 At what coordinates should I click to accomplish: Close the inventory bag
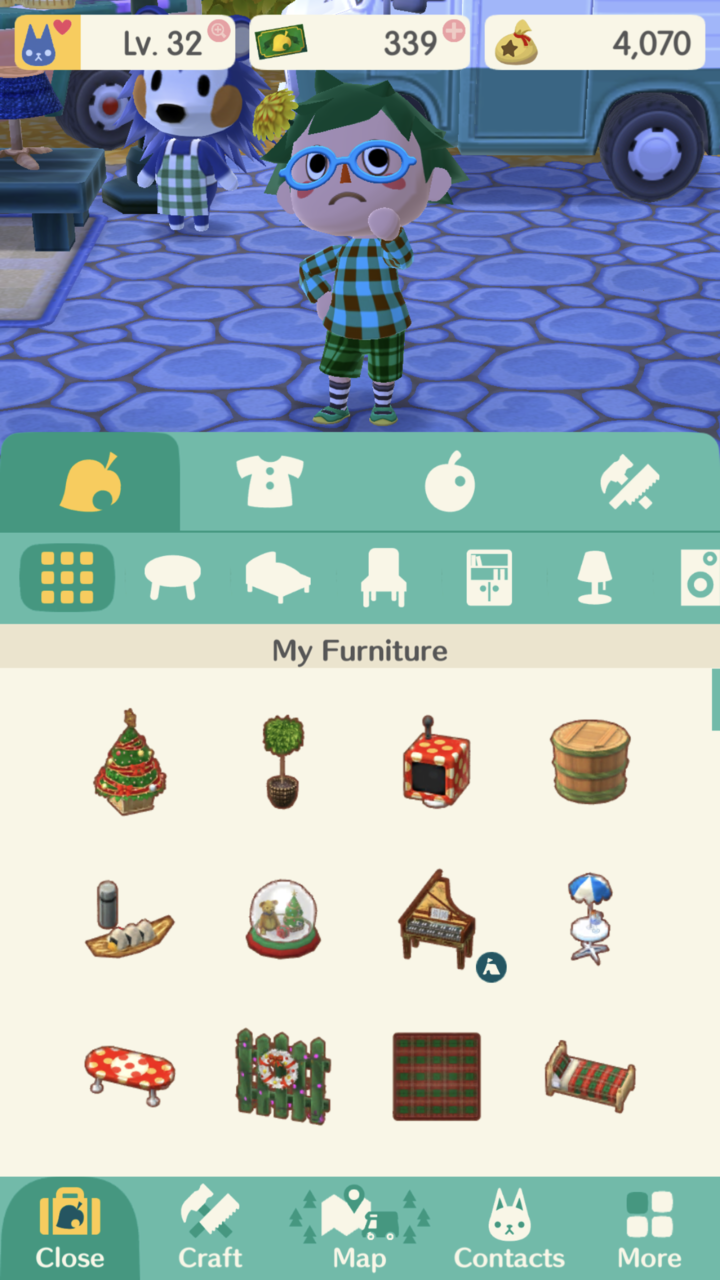tap(69, 1230)
